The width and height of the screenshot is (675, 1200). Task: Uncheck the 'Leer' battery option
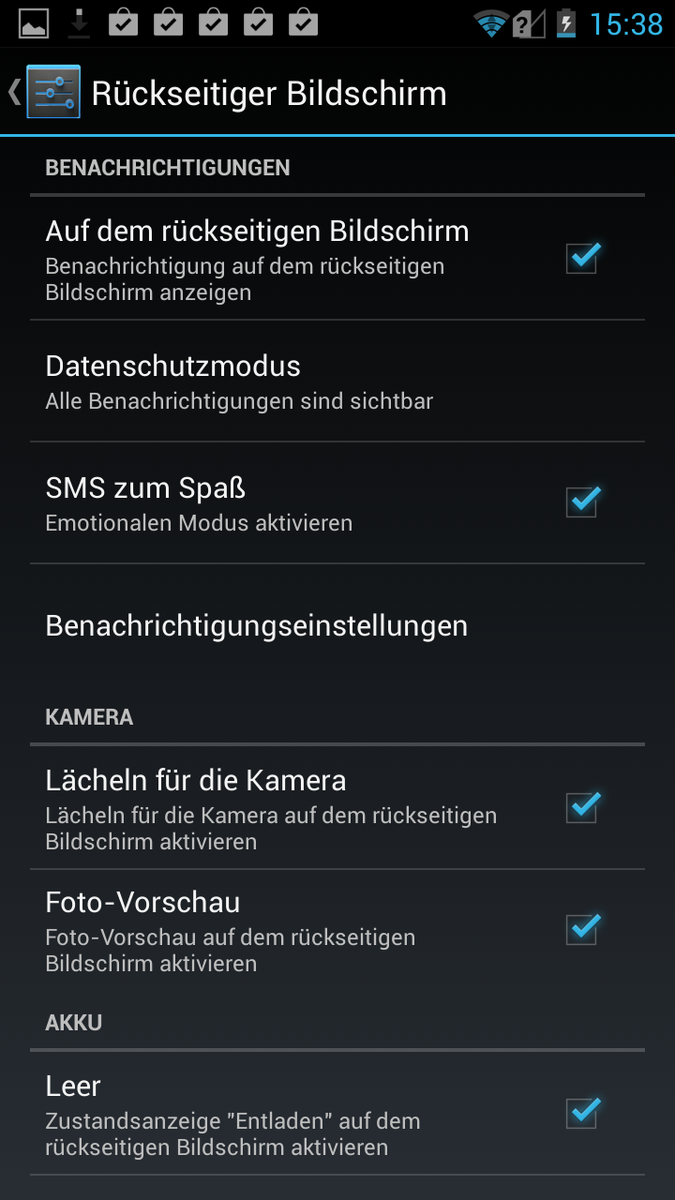(x=582, y=1112)
